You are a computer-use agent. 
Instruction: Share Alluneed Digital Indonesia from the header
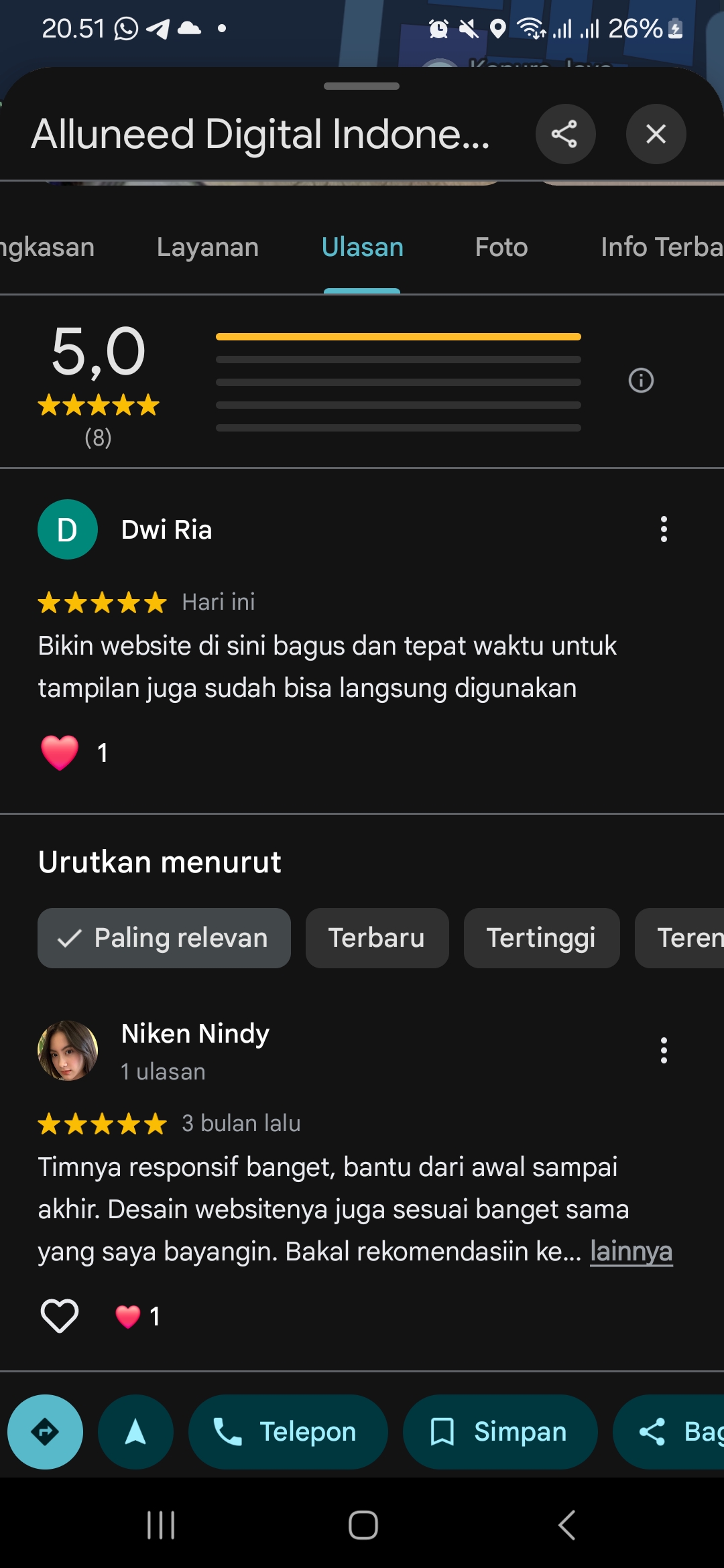coord(565,134)
